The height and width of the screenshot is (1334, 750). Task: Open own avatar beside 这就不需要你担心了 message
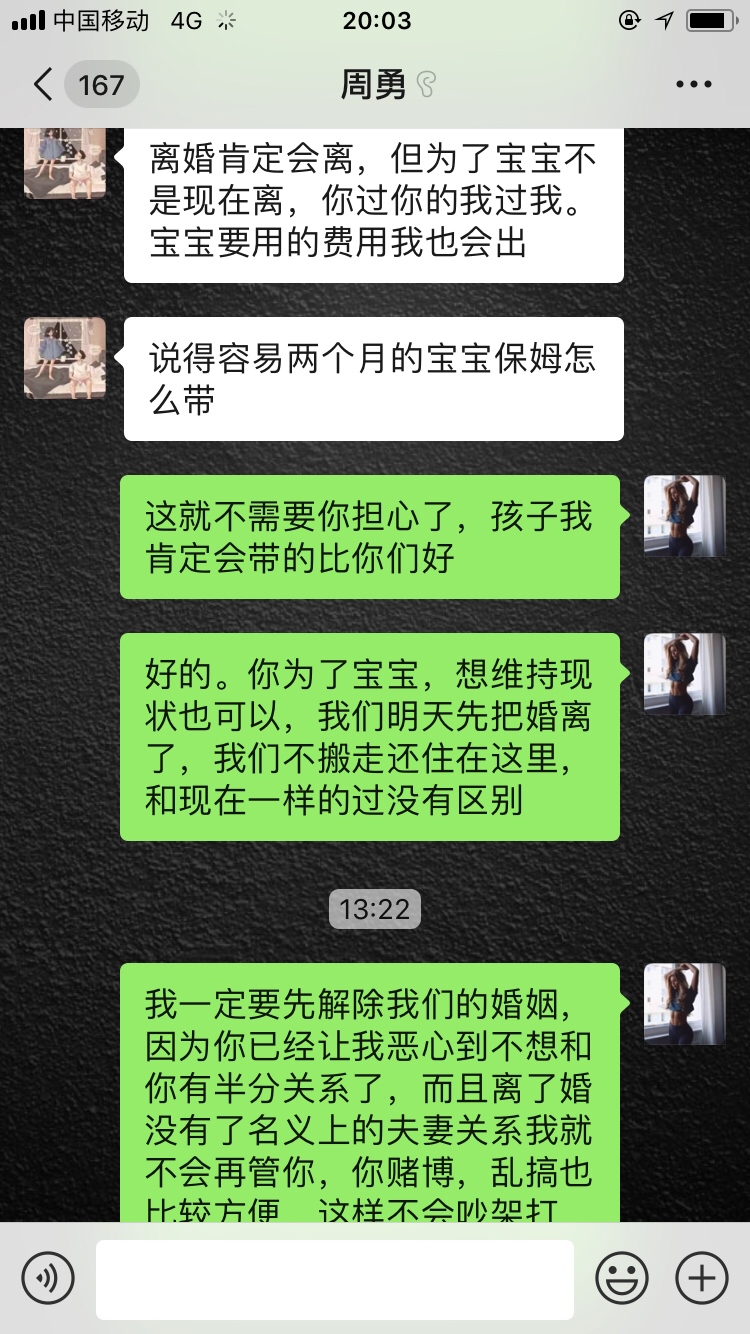pyautogui.click(x=685, y=516)
